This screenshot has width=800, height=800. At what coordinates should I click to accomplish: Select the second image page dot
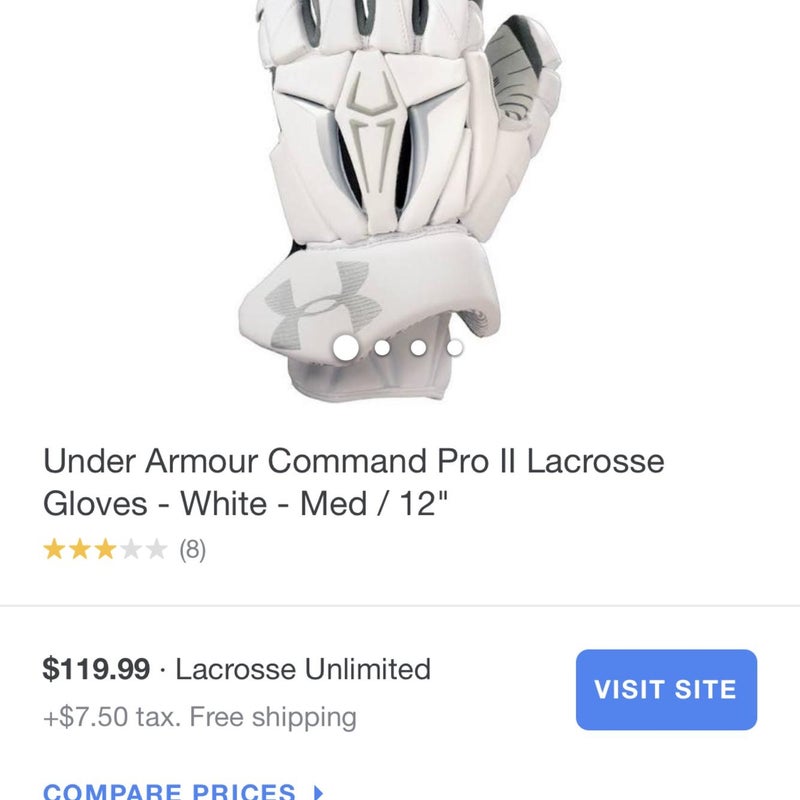382,348
